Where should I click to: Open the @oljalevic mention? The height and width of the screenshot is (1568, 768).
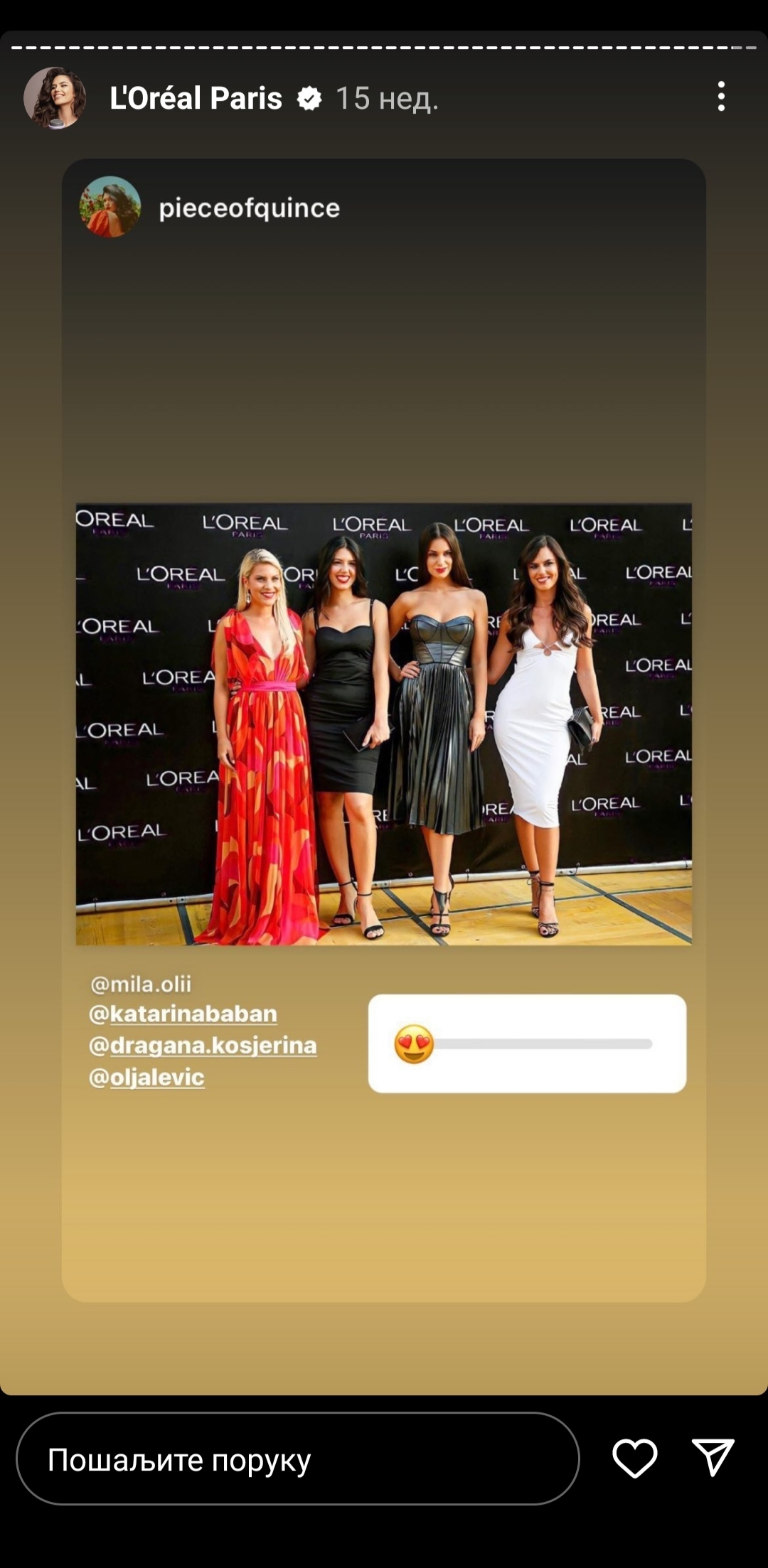(146, 1078)
